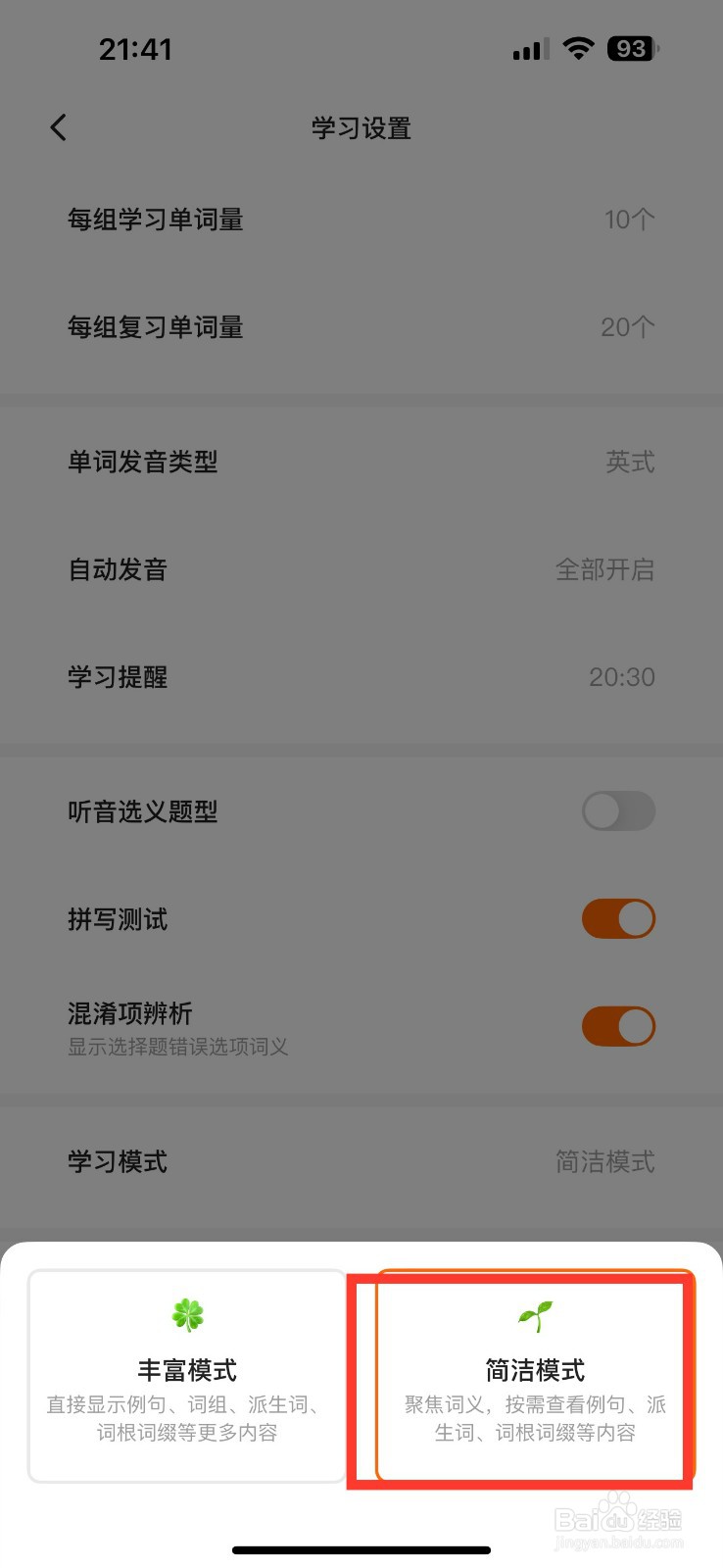Tap the Wi-Fi icon in status bar
Screen dimensions: 723x1568
(x=577, y=47)
